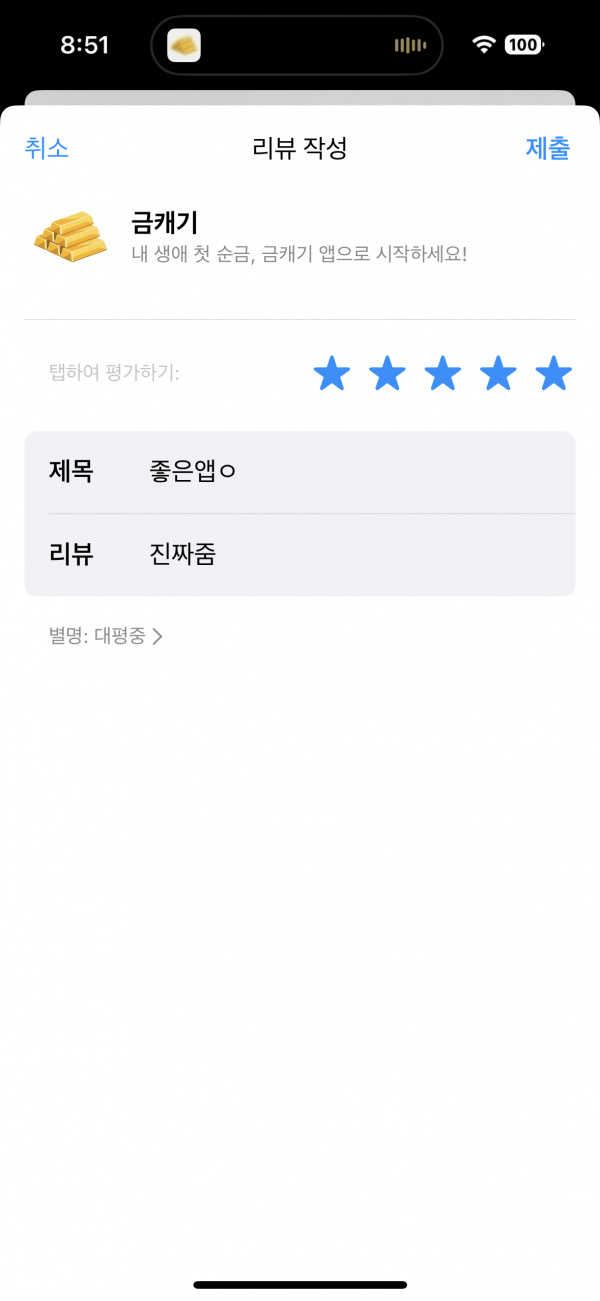The width and height of the screenshot is (600, 1301).
Task: Tap the Dynamic Island live activity
Action: tap(297, 45)
